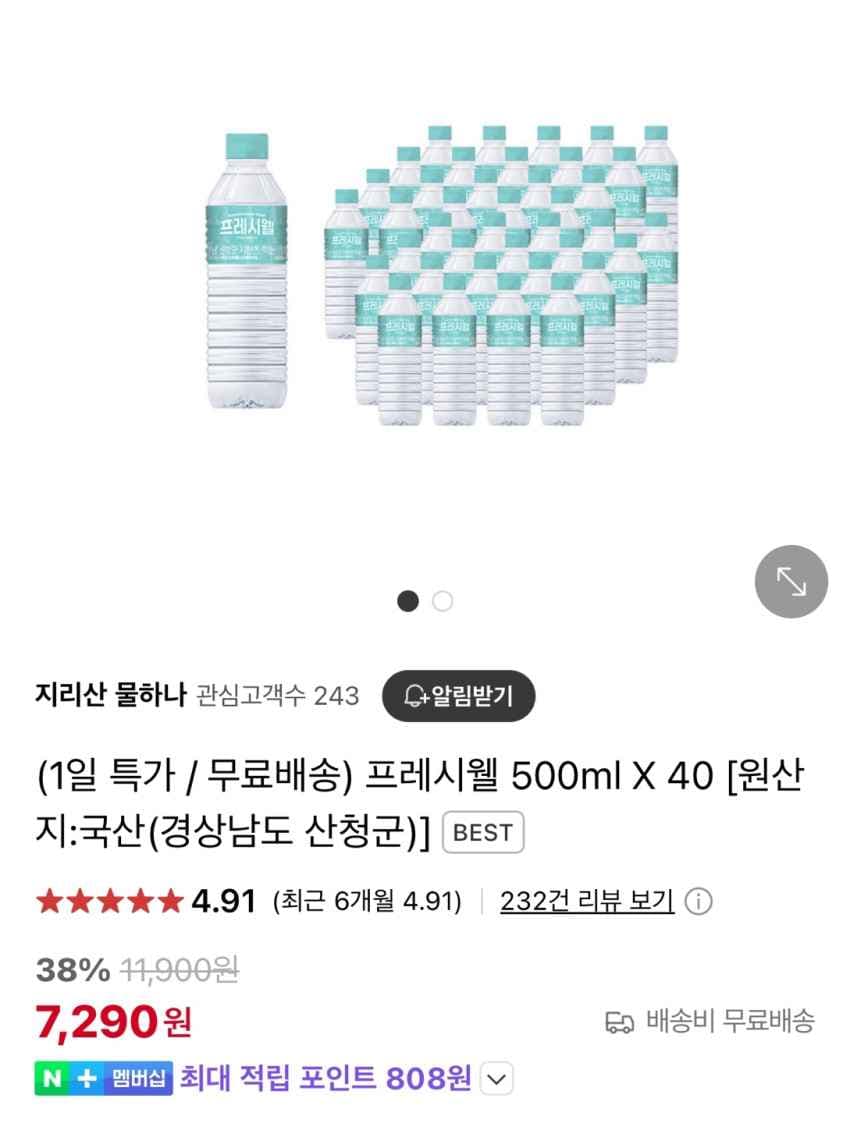Screen dimensions: 850x1123
Task: Expand the 최대 적립 포인트 808원 details
Action: (497, 1079)
